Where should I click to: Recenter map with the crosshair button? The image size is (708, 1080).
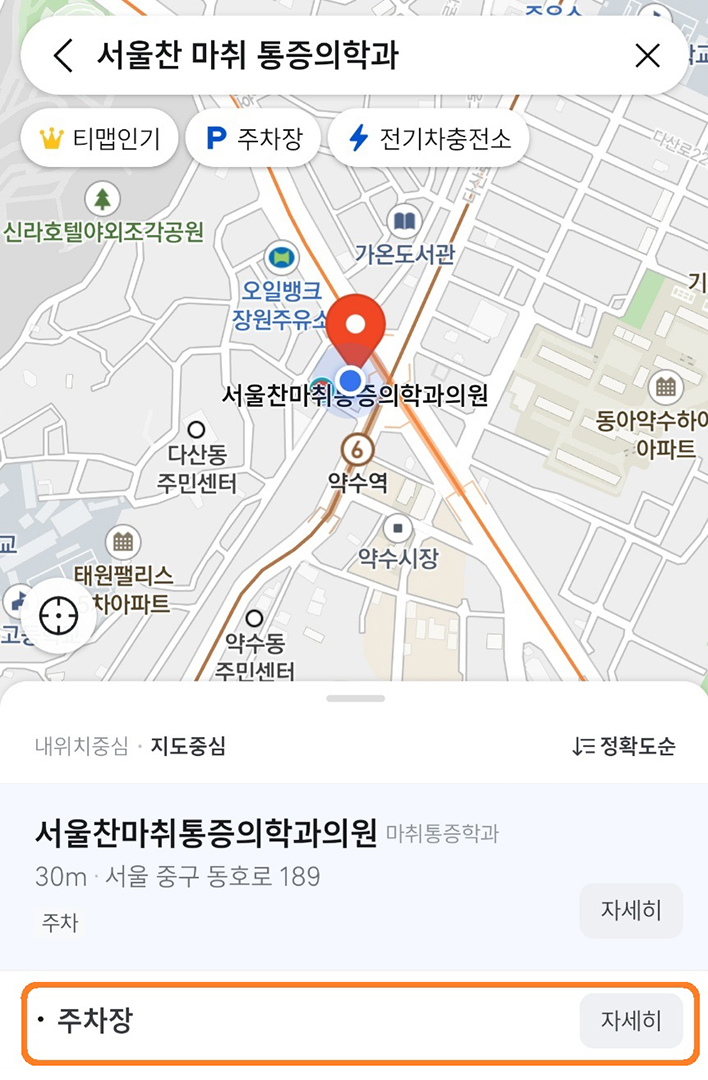click(x=58, y=616)
